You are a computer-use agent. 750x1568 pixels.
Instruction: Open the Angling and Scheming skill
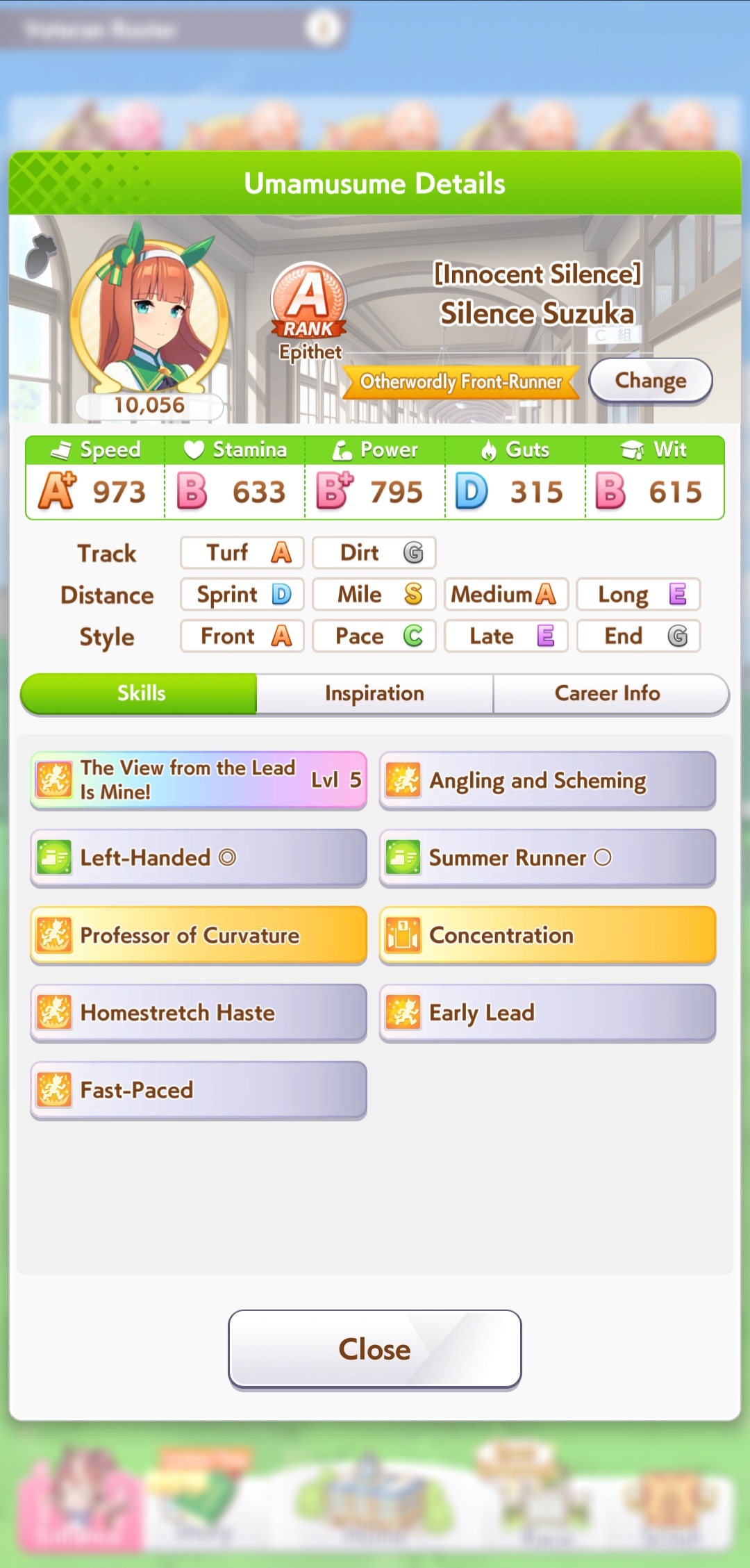pyautogui.click(x=547, y=780)
